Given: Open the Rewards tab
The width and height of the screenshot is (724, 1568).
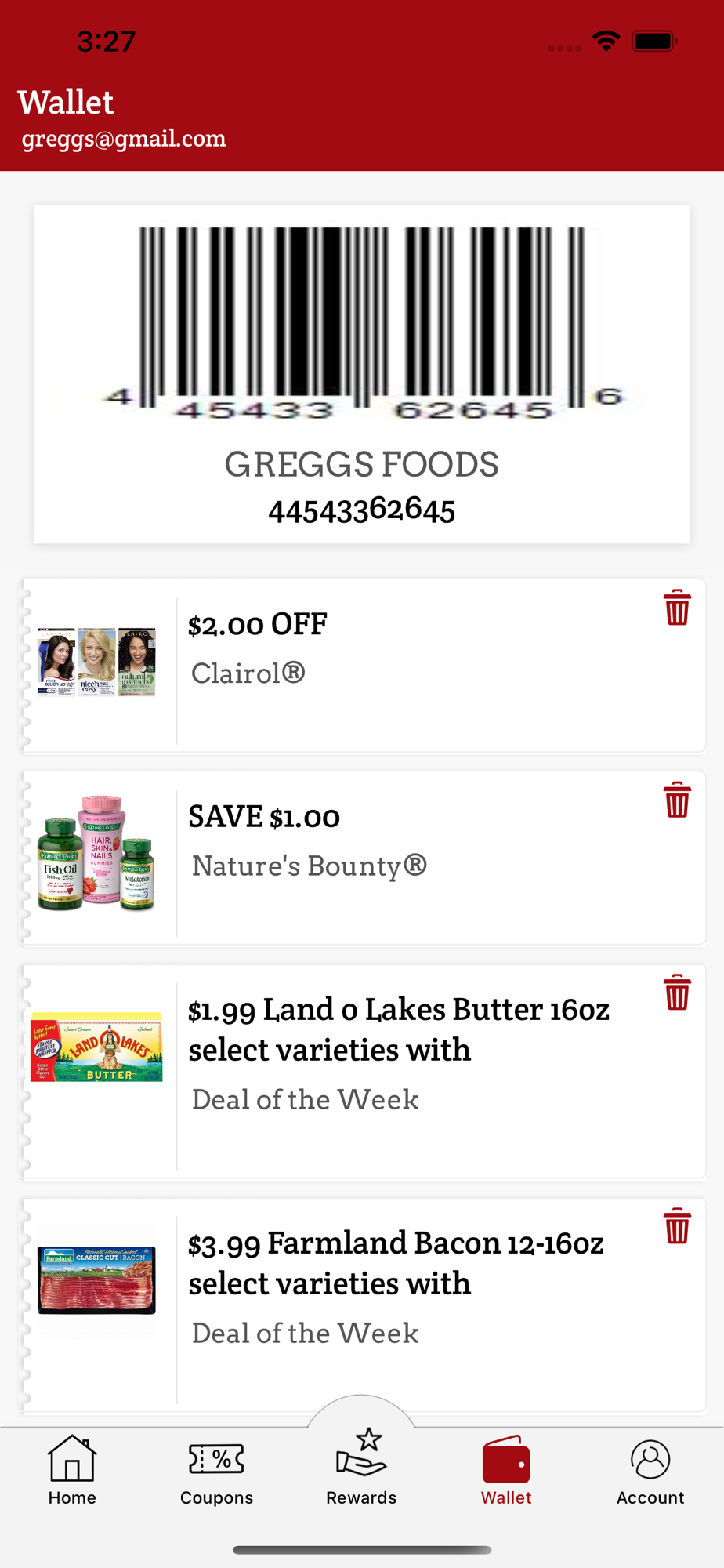Looking at the screenshot, I should click(x=361, y=1467).
